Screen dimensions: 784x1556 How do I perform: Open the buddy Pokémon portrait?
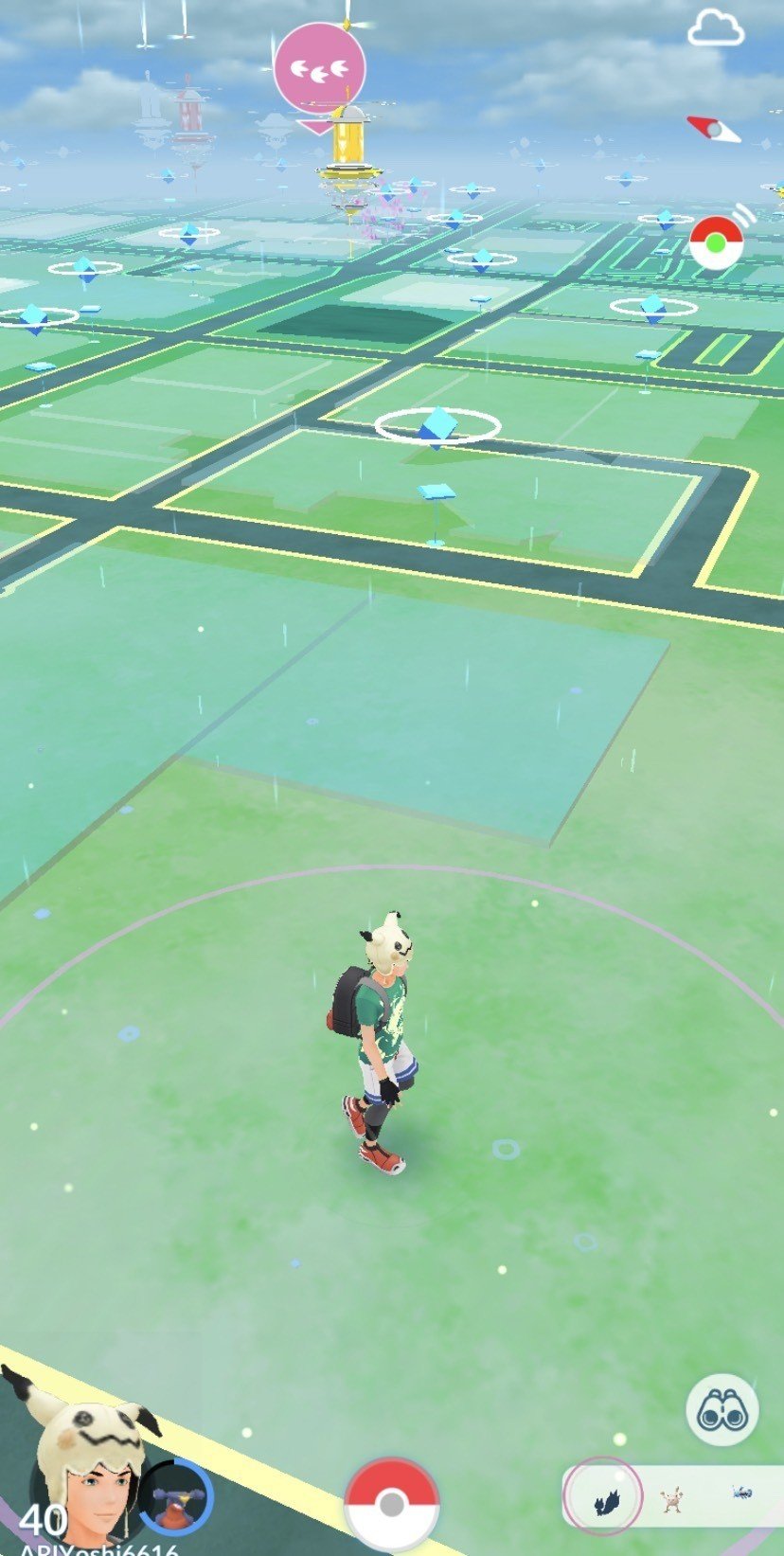tap(176, 1497)
